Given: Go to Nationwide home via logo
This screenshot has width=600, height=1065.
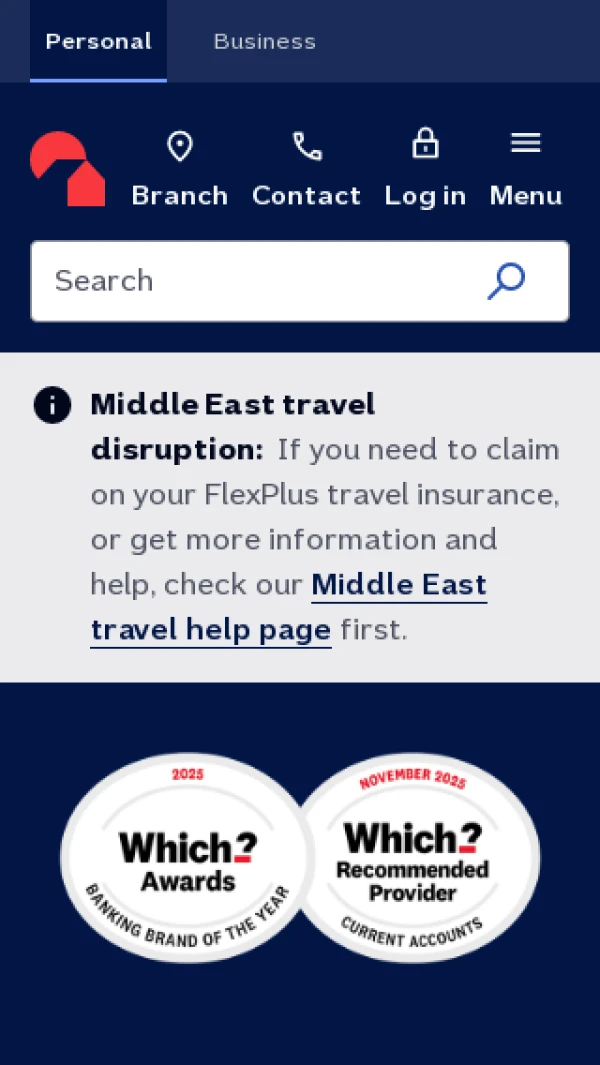Looking at the screenshot, I should (x=68, y=169).
